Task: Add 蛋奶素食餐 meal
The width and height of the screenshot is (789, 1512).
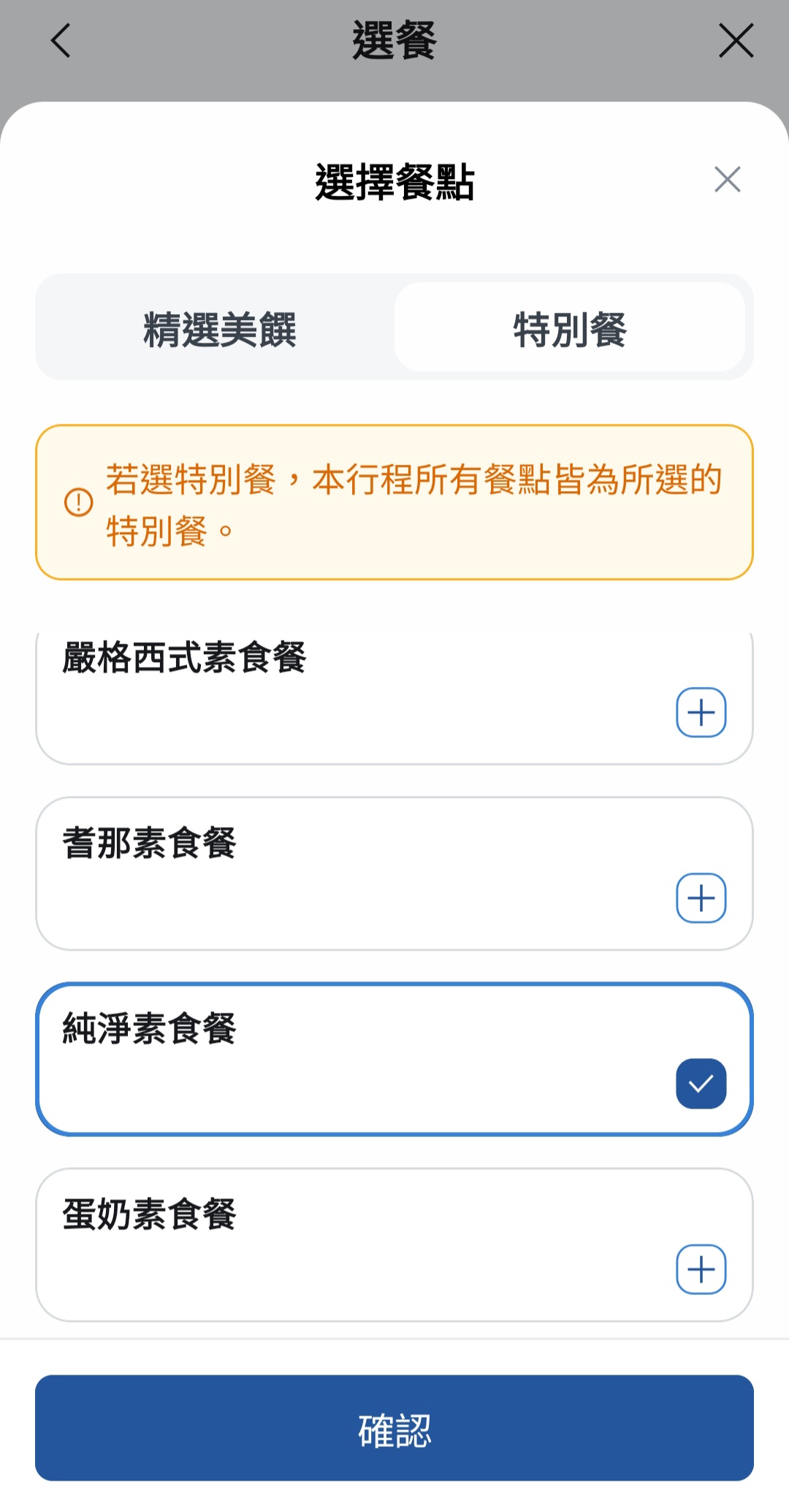Action: pos(701,1269)
